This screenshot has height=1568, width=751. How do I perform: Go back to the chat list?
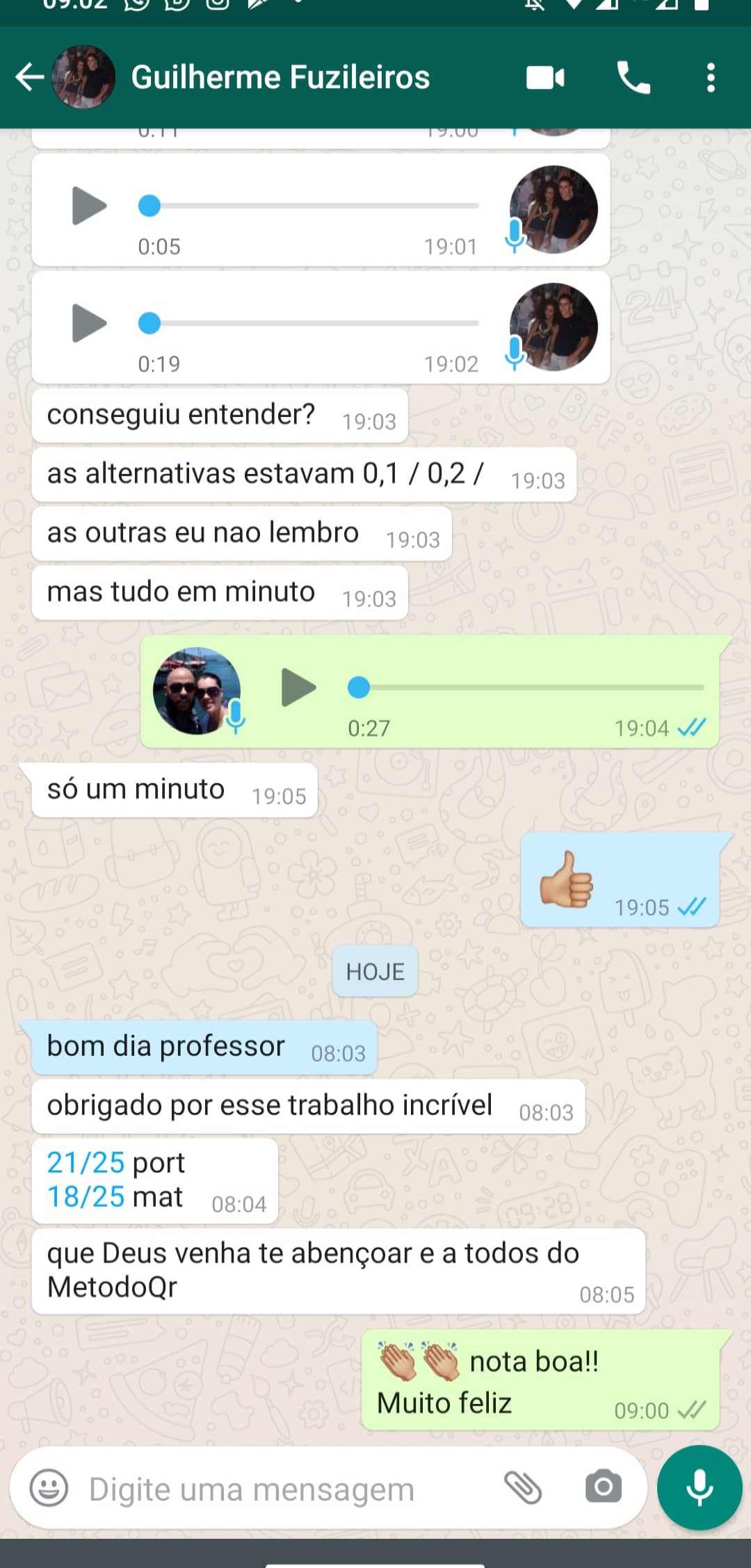[x=30, y=77]
